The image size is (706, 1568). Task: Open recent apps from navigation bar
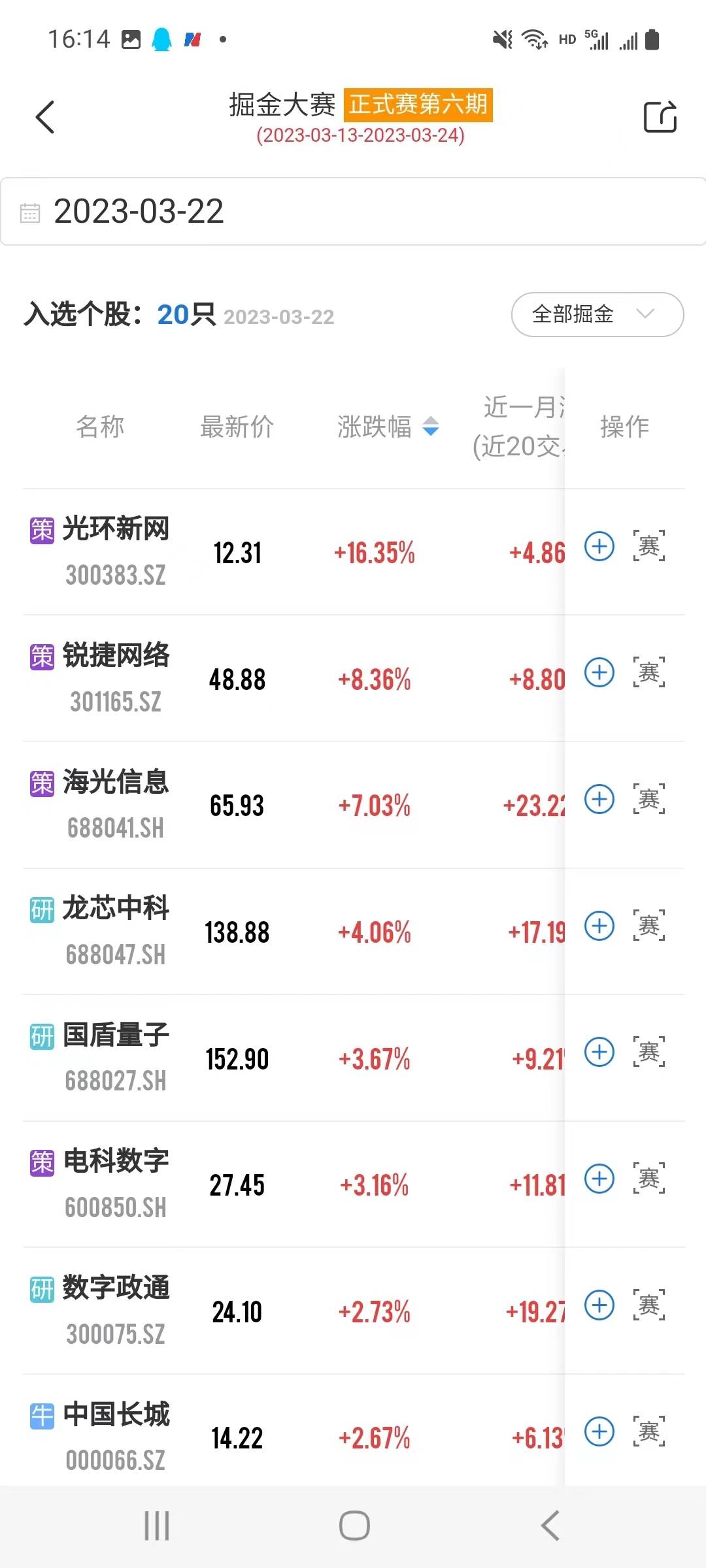[157, 1526]
